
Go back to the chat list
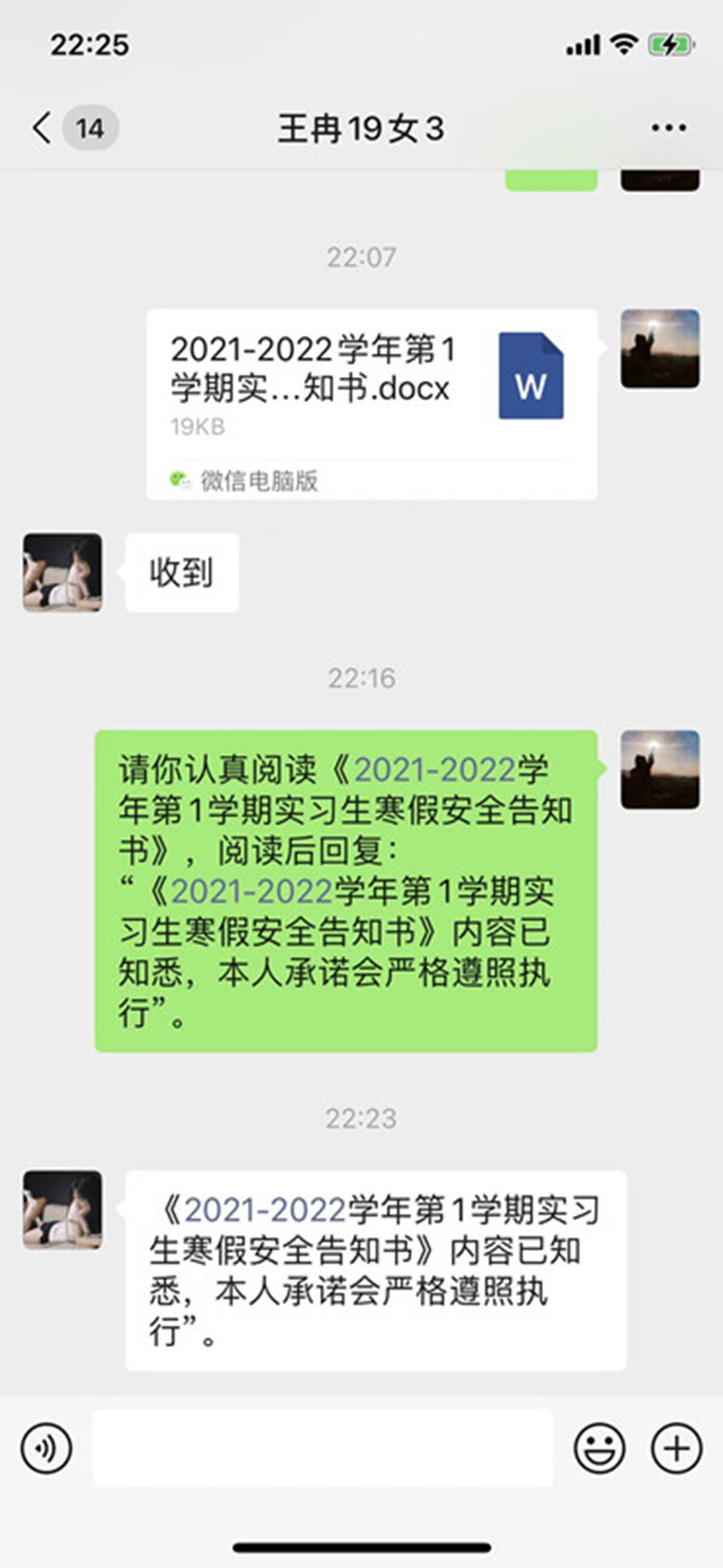pyautogui.click(x=42, y=128)
